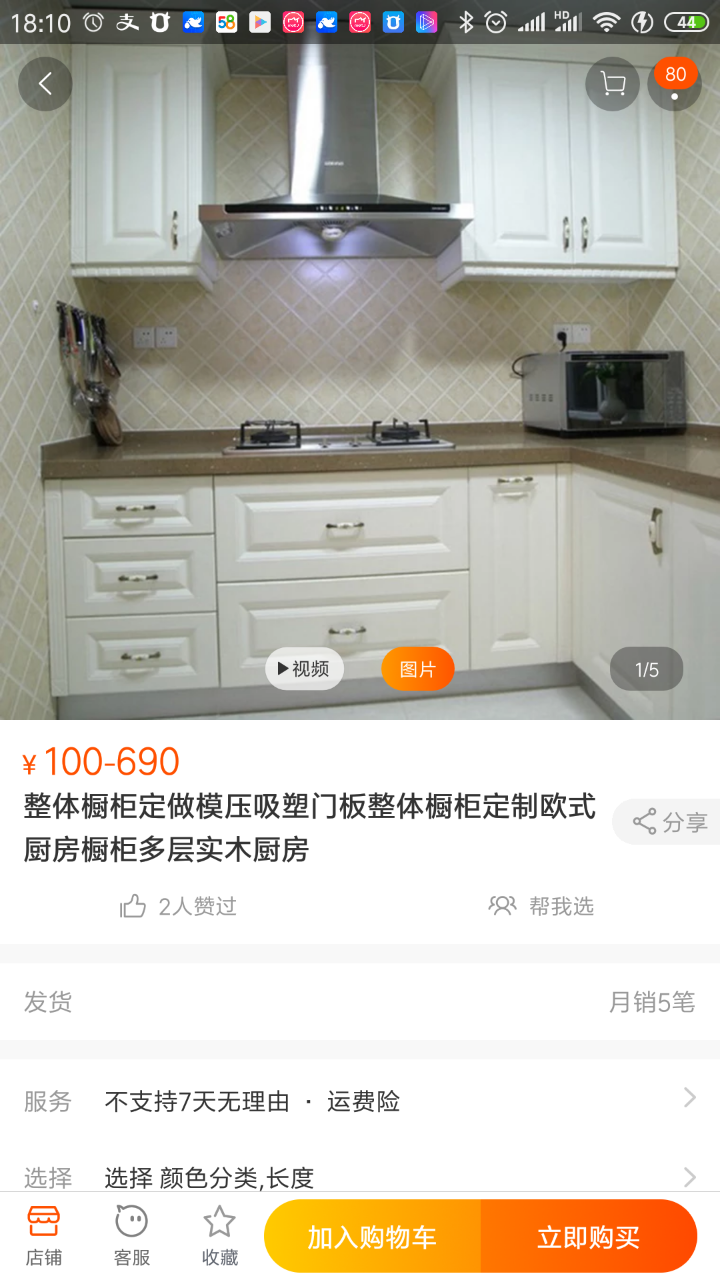Open the more menu with badge 80
Viewport: 720px width, 1280px height.
pos(674,84)
